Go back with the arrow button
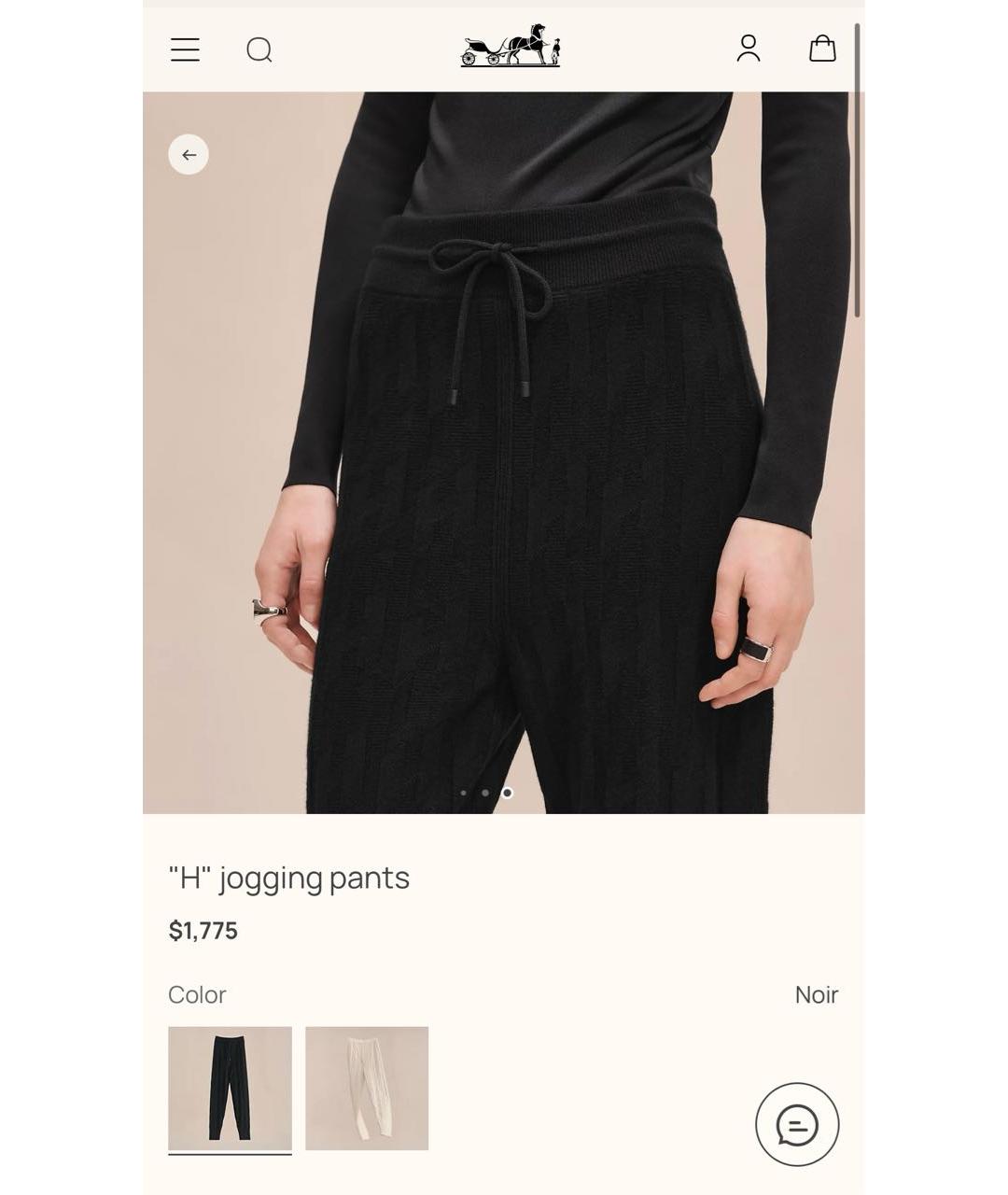The height and width of the screenshot is (1195, 1008). (189, 155)
